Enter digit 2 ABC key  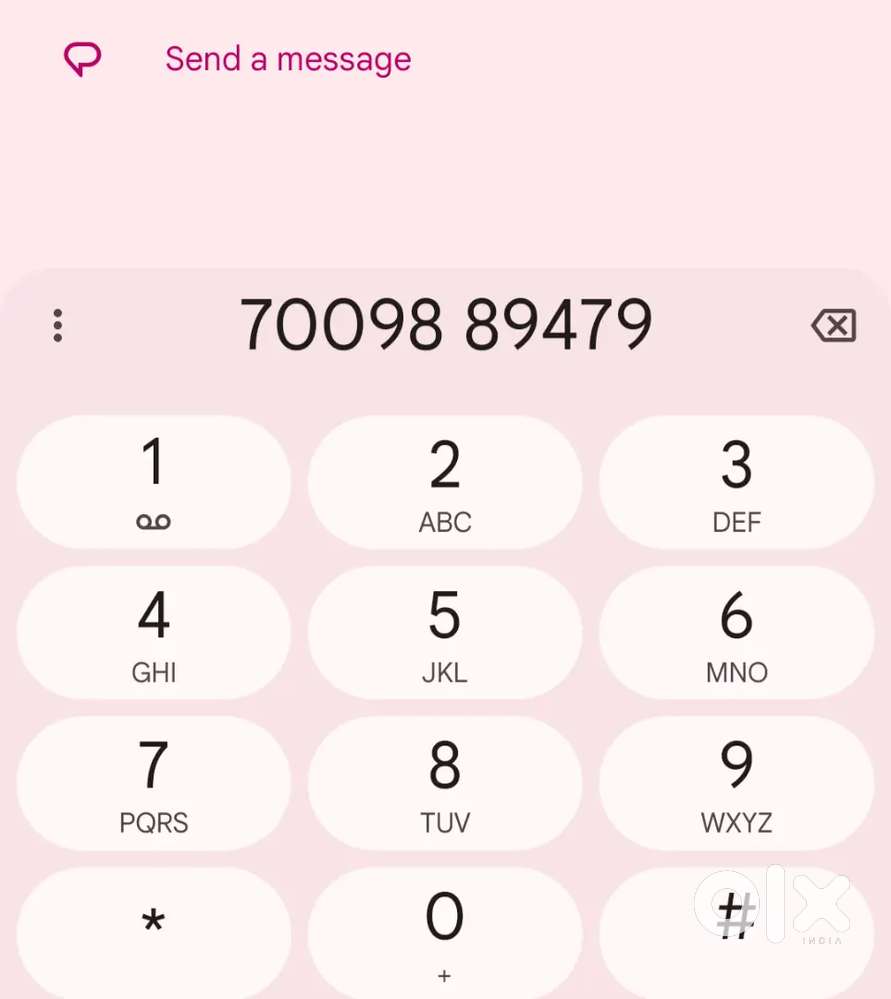(x=445, y=482)
